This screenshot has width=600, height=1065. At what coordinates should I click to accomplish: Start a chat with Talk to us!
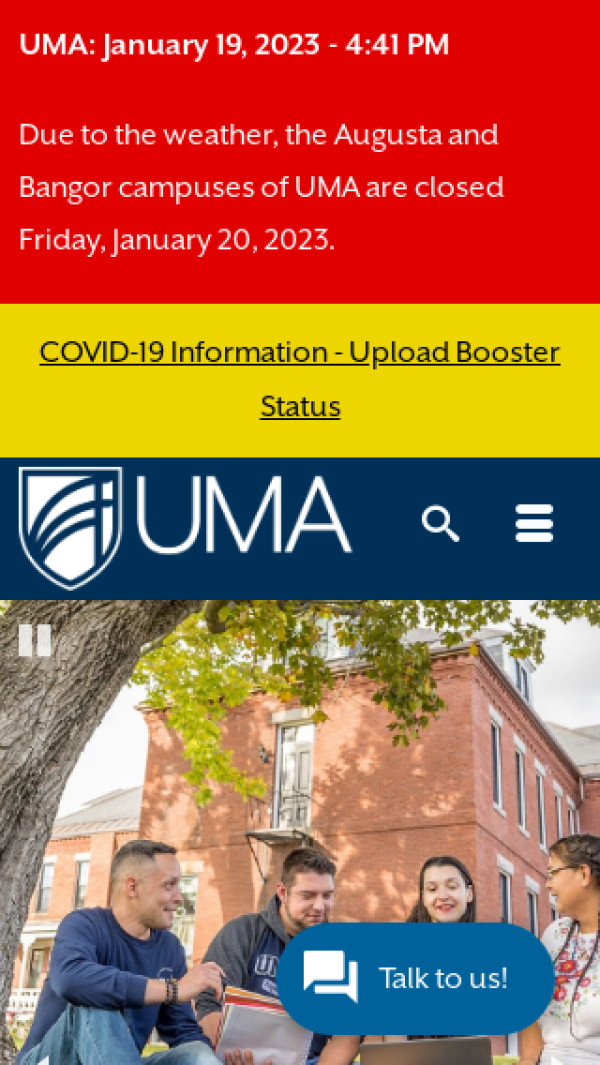click(x=415, y=977)
